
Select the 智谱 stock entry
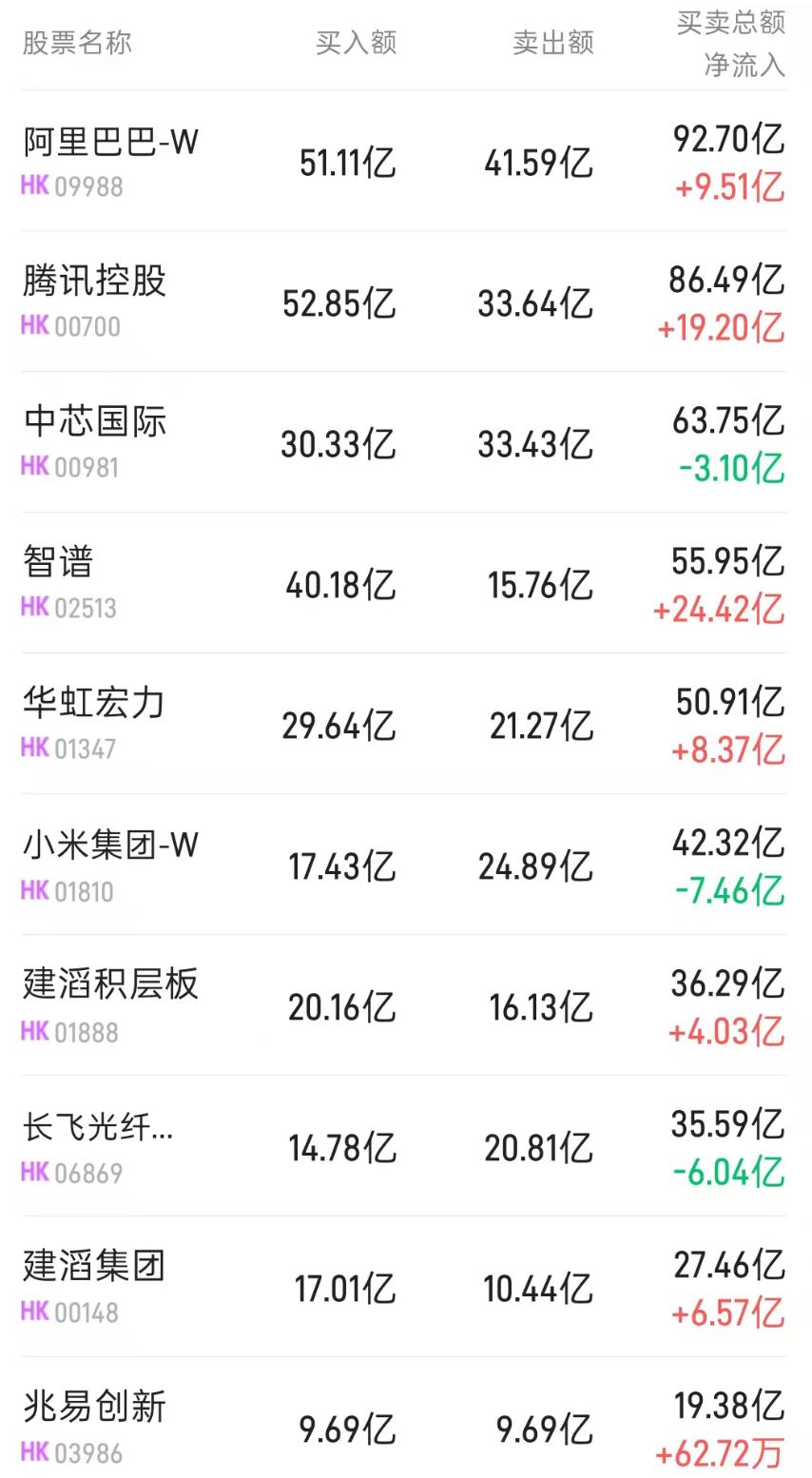[404, 584]
